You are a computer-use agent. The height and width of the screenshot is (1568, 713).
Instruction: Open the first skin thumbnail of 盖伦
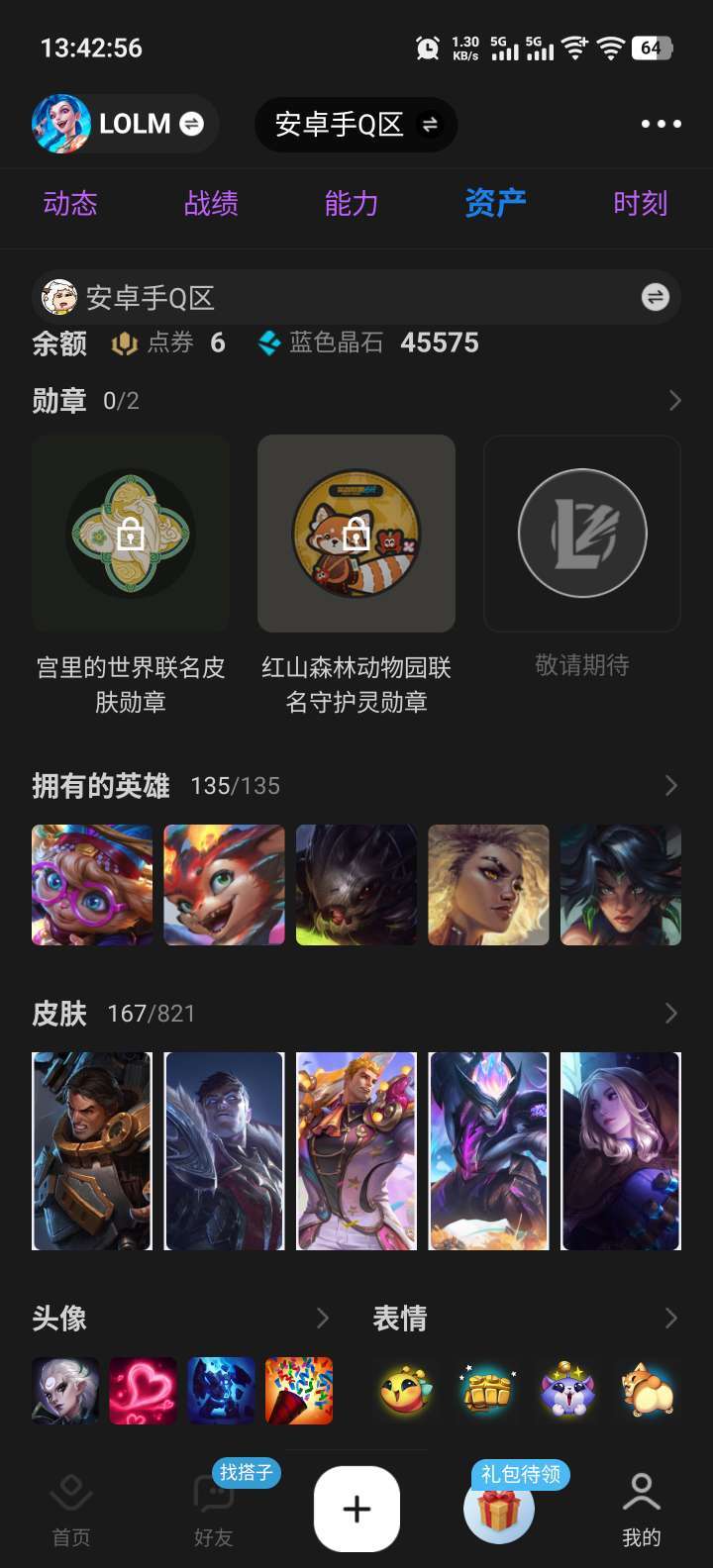[91, 1150]
